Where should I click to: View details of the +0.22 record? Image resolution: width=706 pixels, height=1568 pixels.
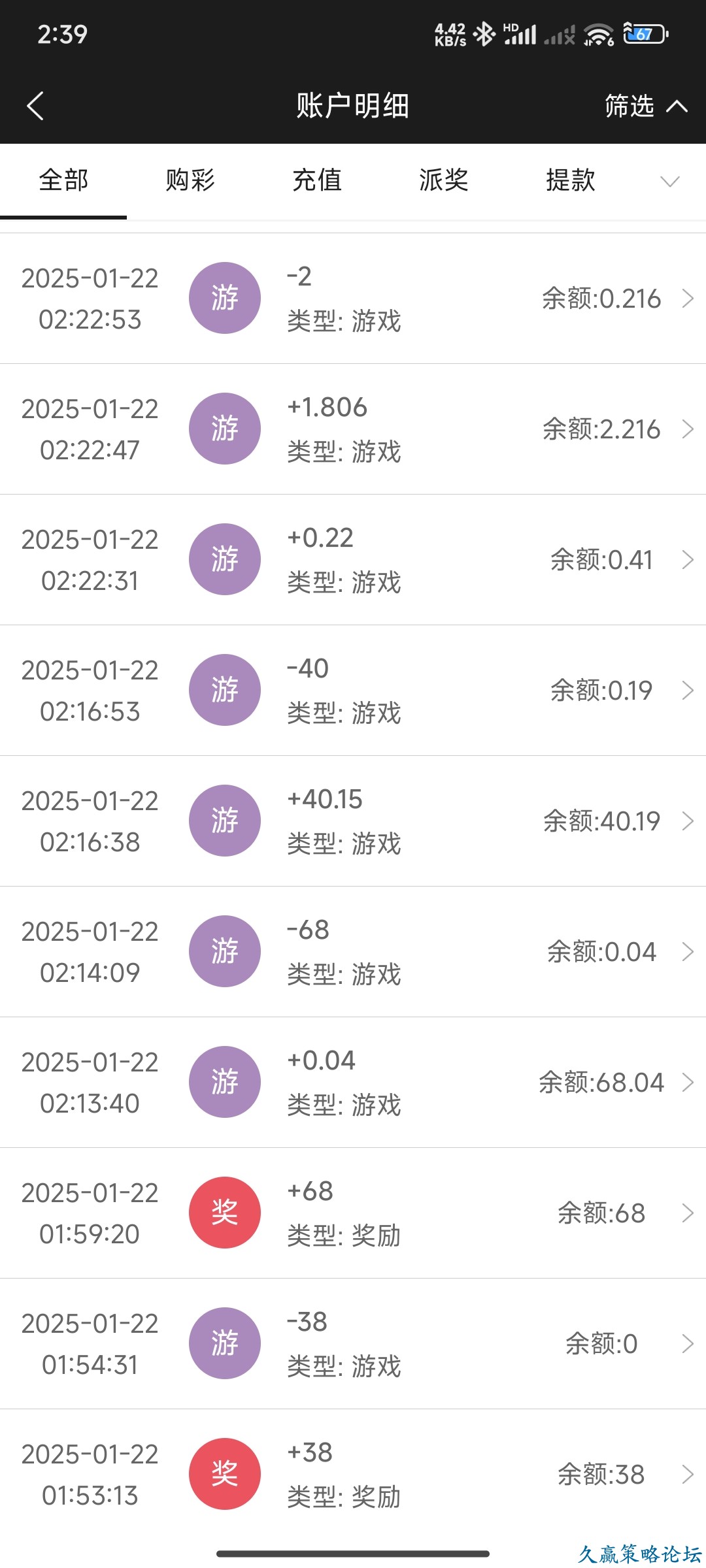(353, 560)
